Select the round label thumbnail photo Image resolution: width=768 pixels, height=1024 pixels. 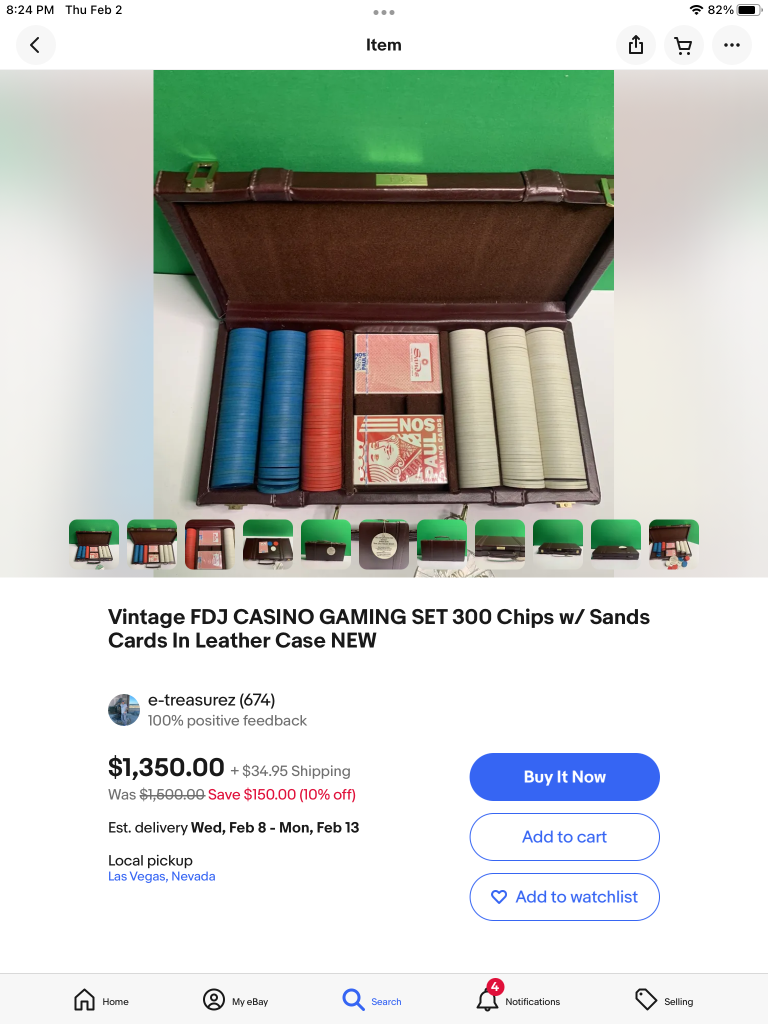click(384, 544)
